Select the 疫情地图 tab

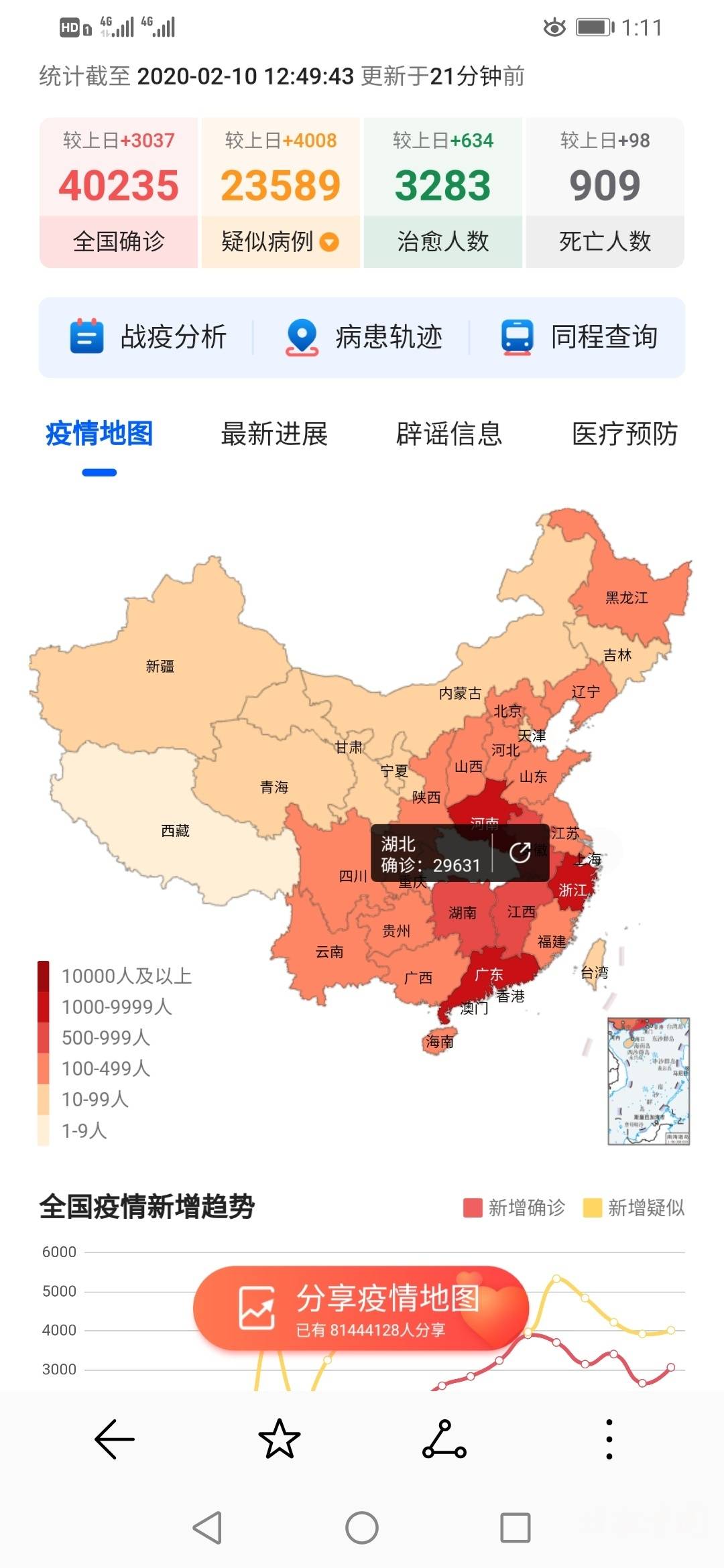tap(99, 434)
